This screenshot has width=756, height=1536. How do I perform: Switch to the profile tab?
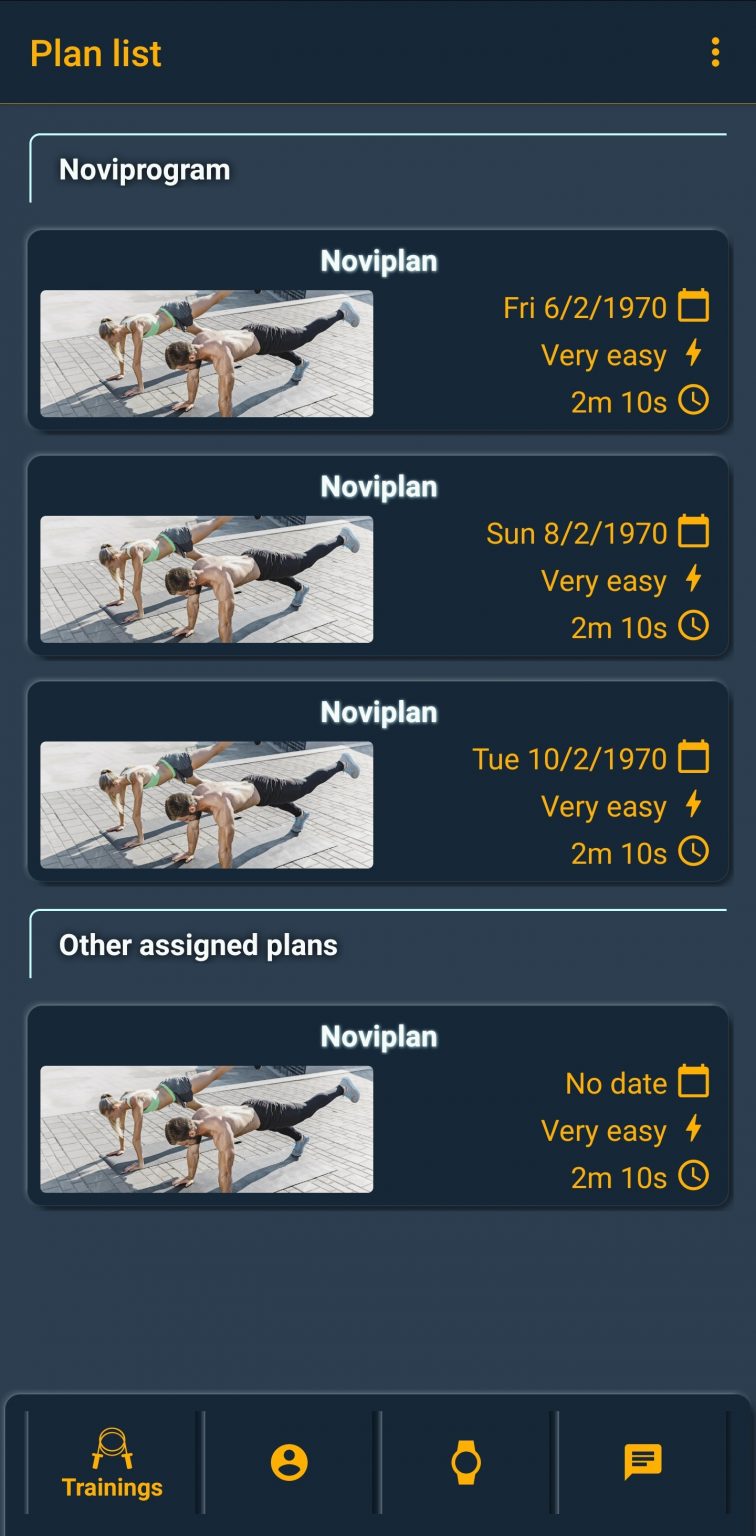coord(290,1462)
